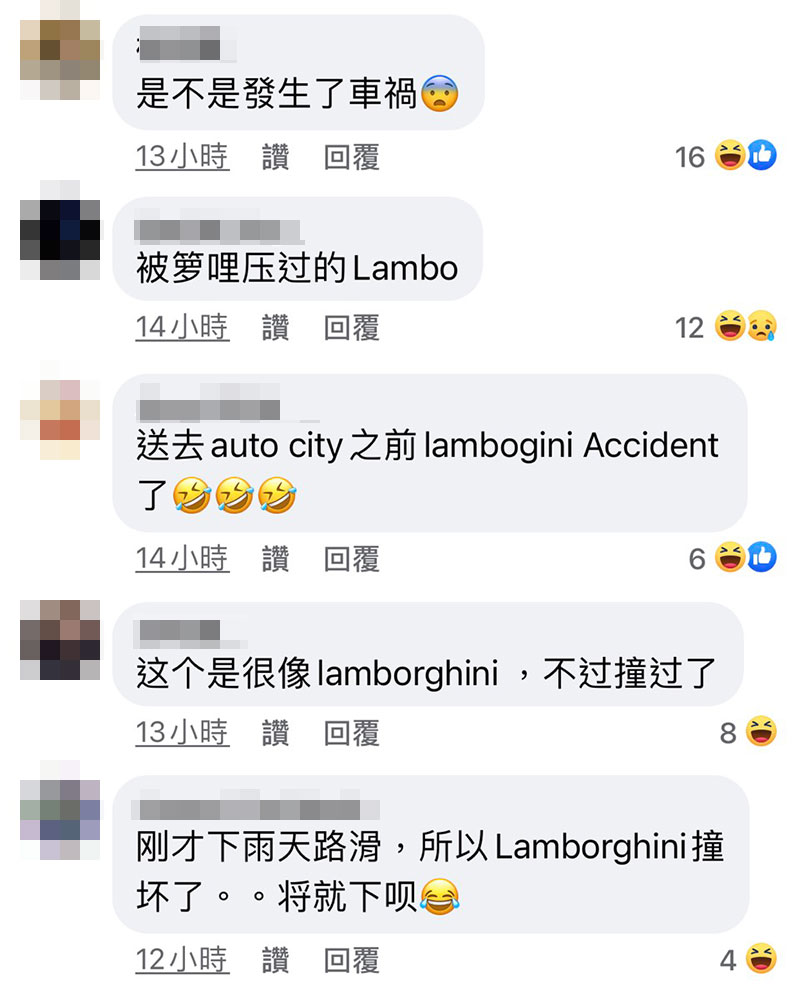This screenshot has height=987, width=800.
Task: Reply to the comment 被罗哩压过的Lambo
Action: 351,327
